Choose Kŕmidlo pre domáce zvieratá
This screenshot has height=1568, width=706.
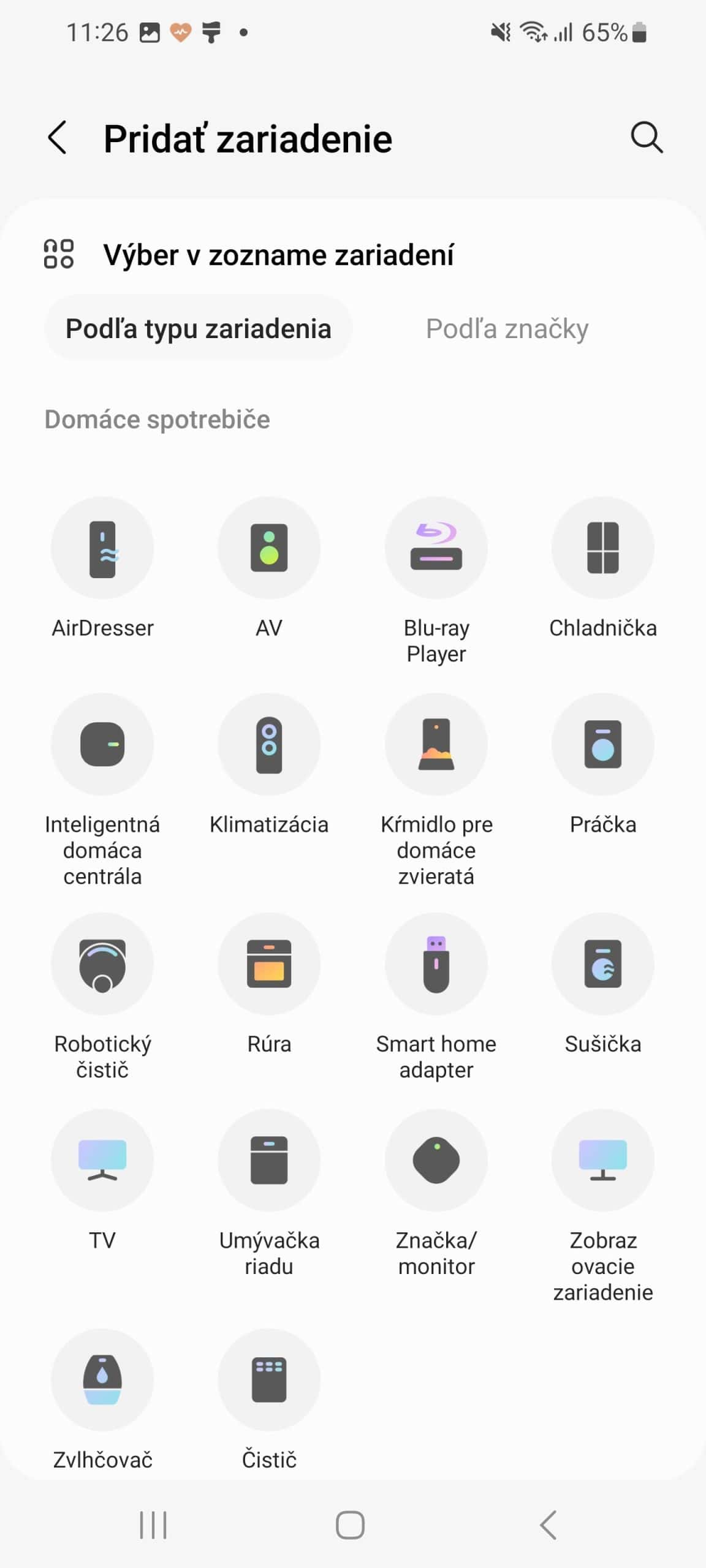point(436,744)
